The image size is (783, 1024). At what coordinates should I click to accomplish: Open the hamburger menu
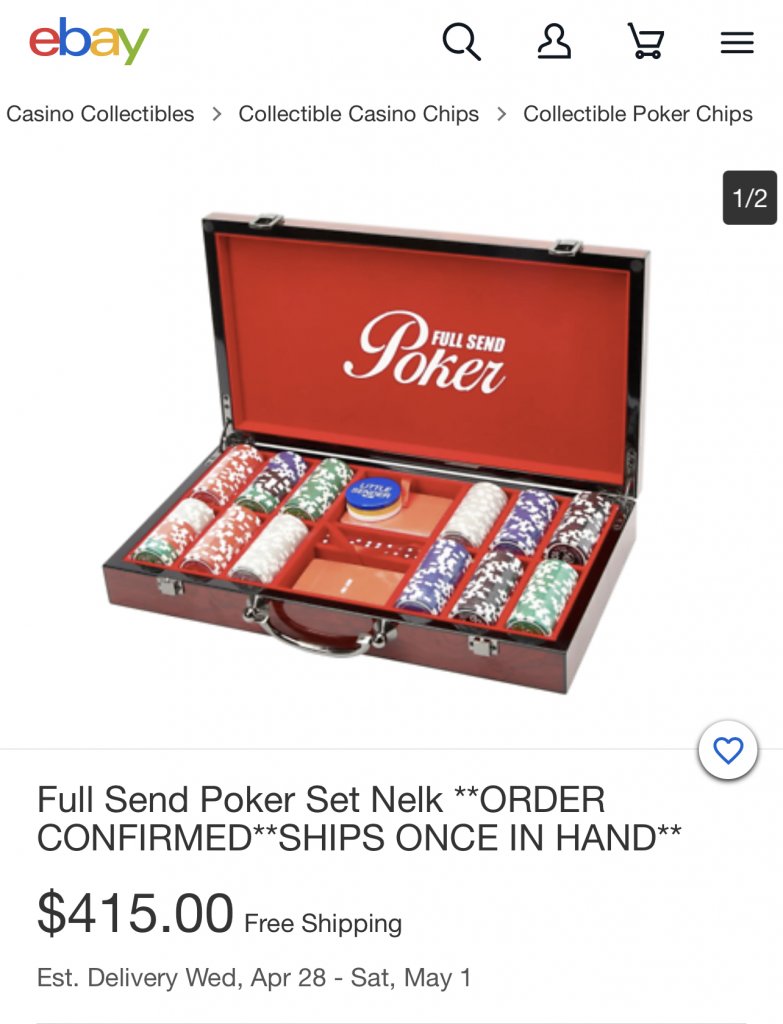click(x=737, y=42)
